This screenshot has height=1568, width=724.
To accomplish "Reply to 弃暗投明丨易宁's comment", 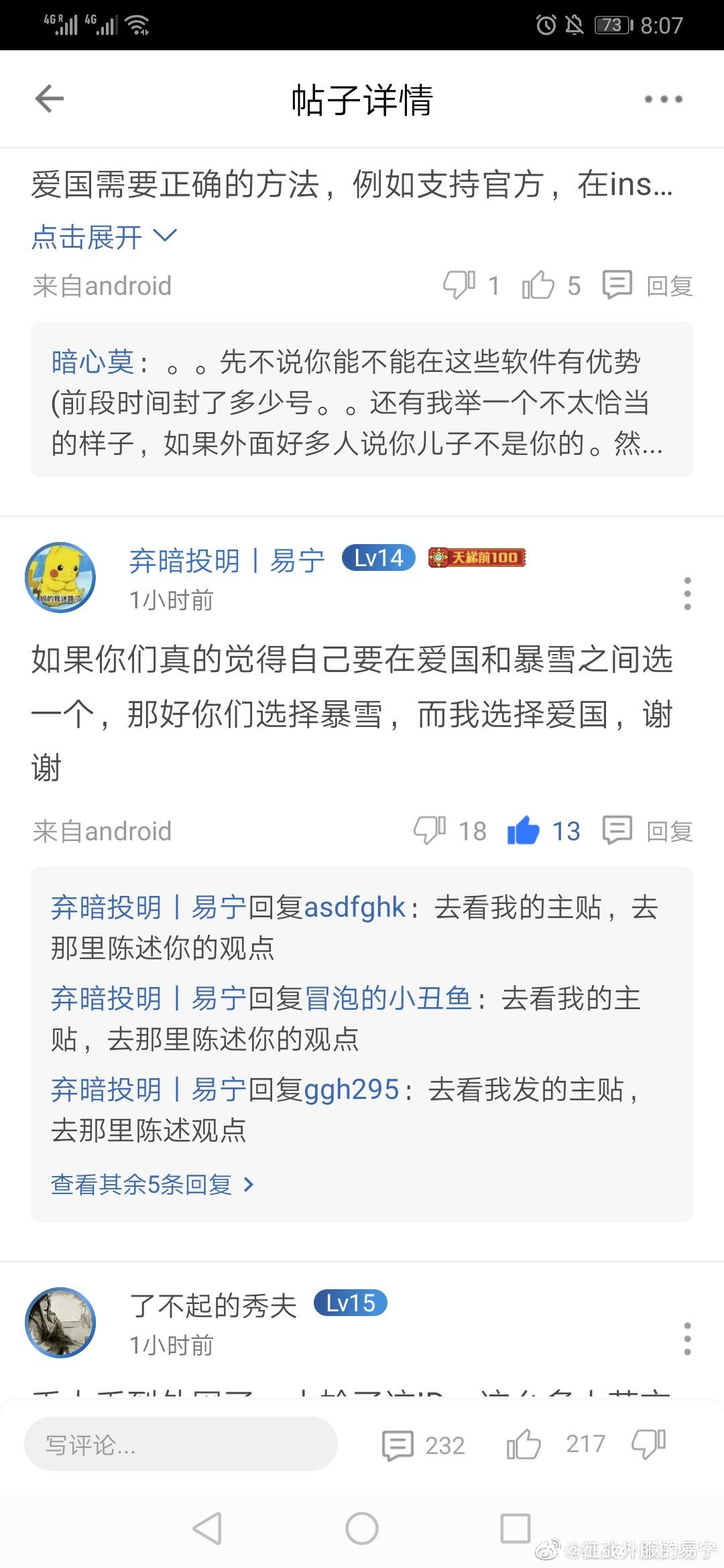I will 648,831.
